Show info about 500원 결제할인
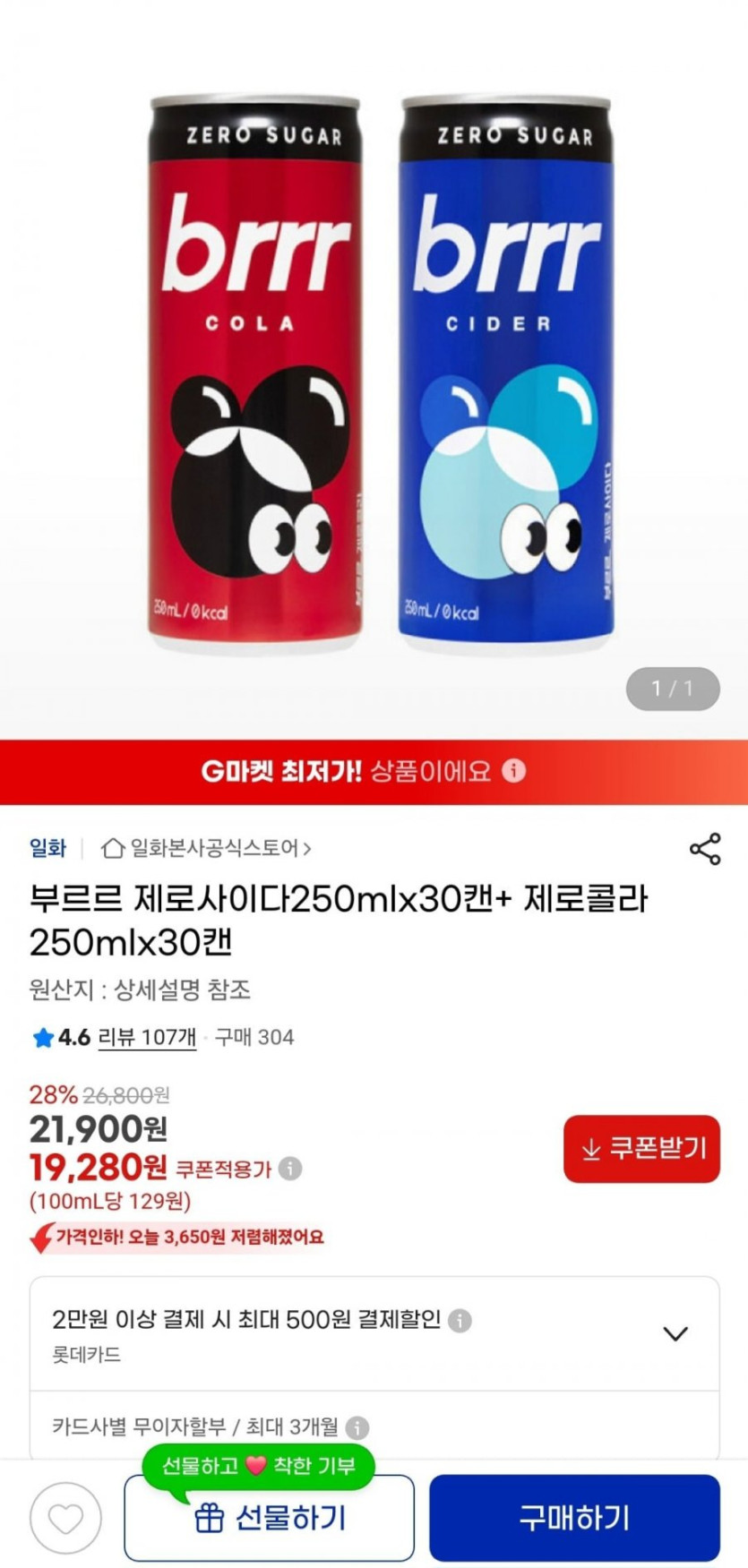Image resolution: width=748 pixels, height=1568 pixels. [460, 1320]
